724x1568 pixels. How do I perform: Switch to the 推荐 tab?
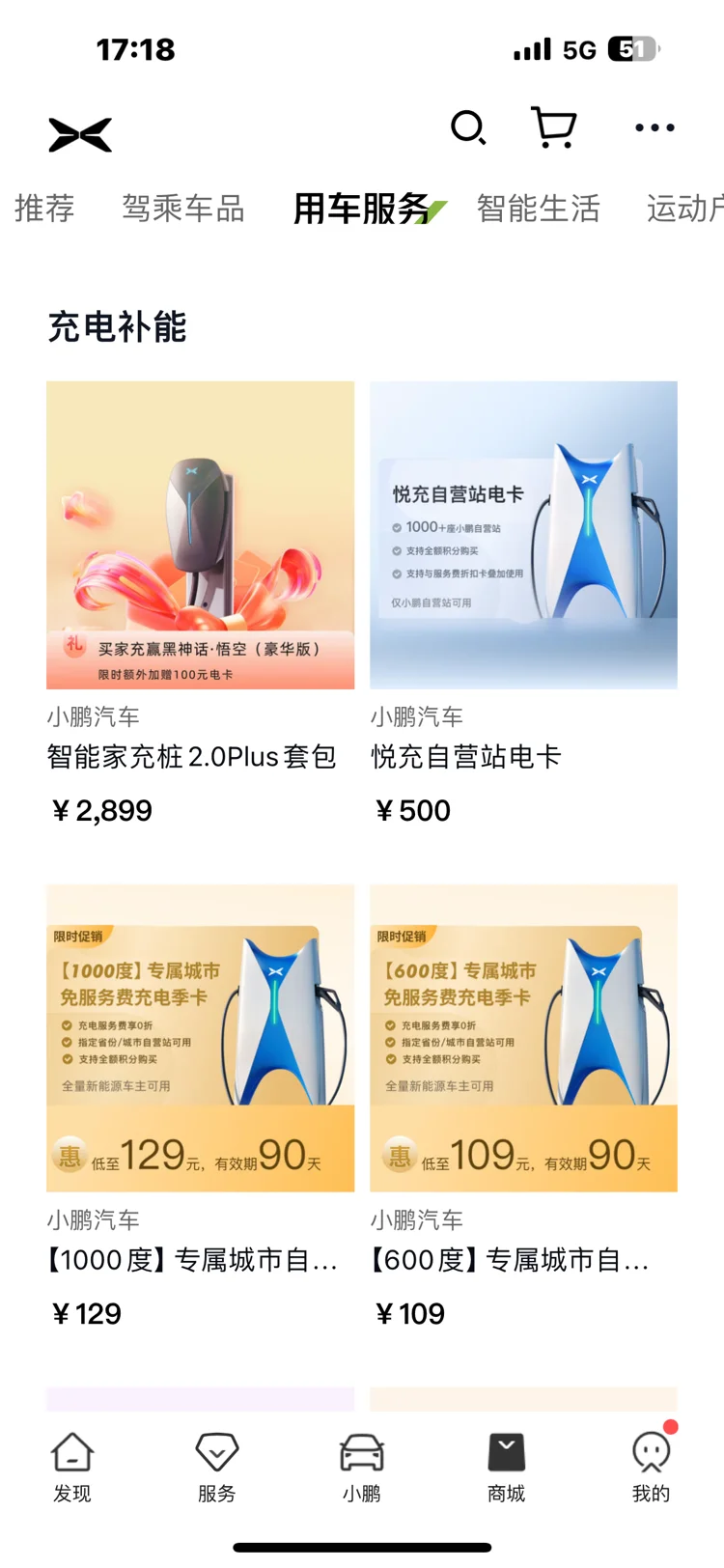(x=44, y=209)
